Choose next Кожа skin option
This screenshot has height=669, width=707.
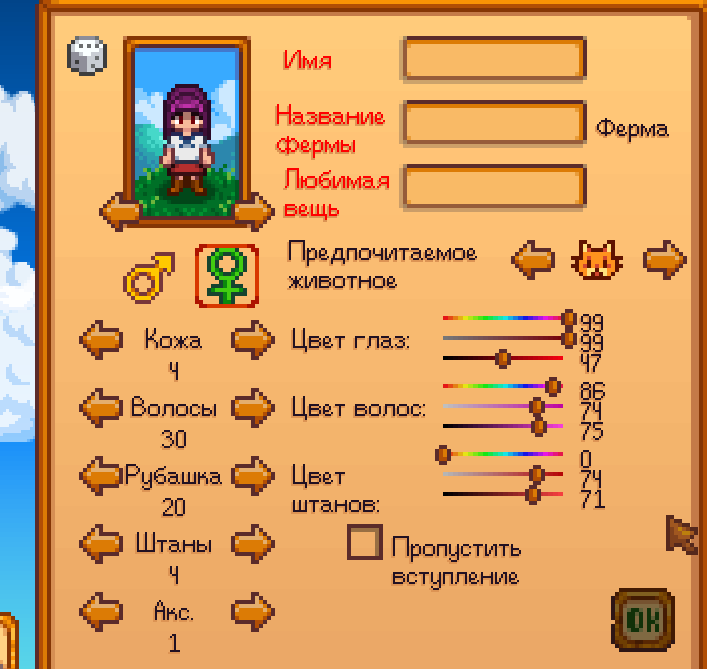point(253,340)
